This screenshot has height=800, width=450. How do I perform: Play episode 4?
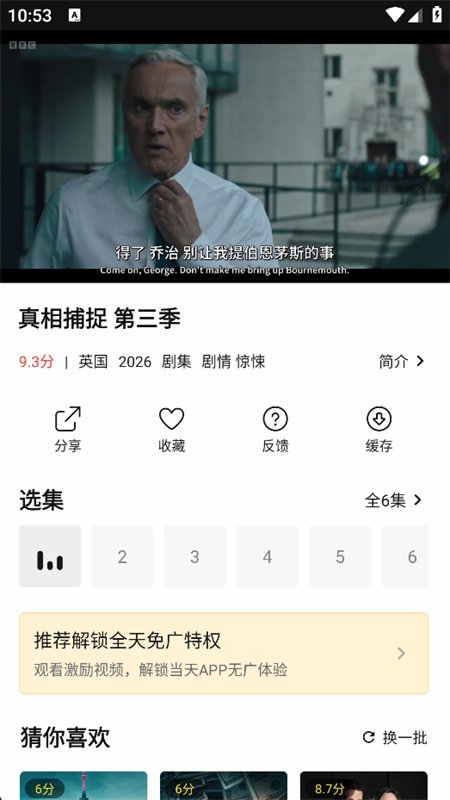tap(267, 556)
